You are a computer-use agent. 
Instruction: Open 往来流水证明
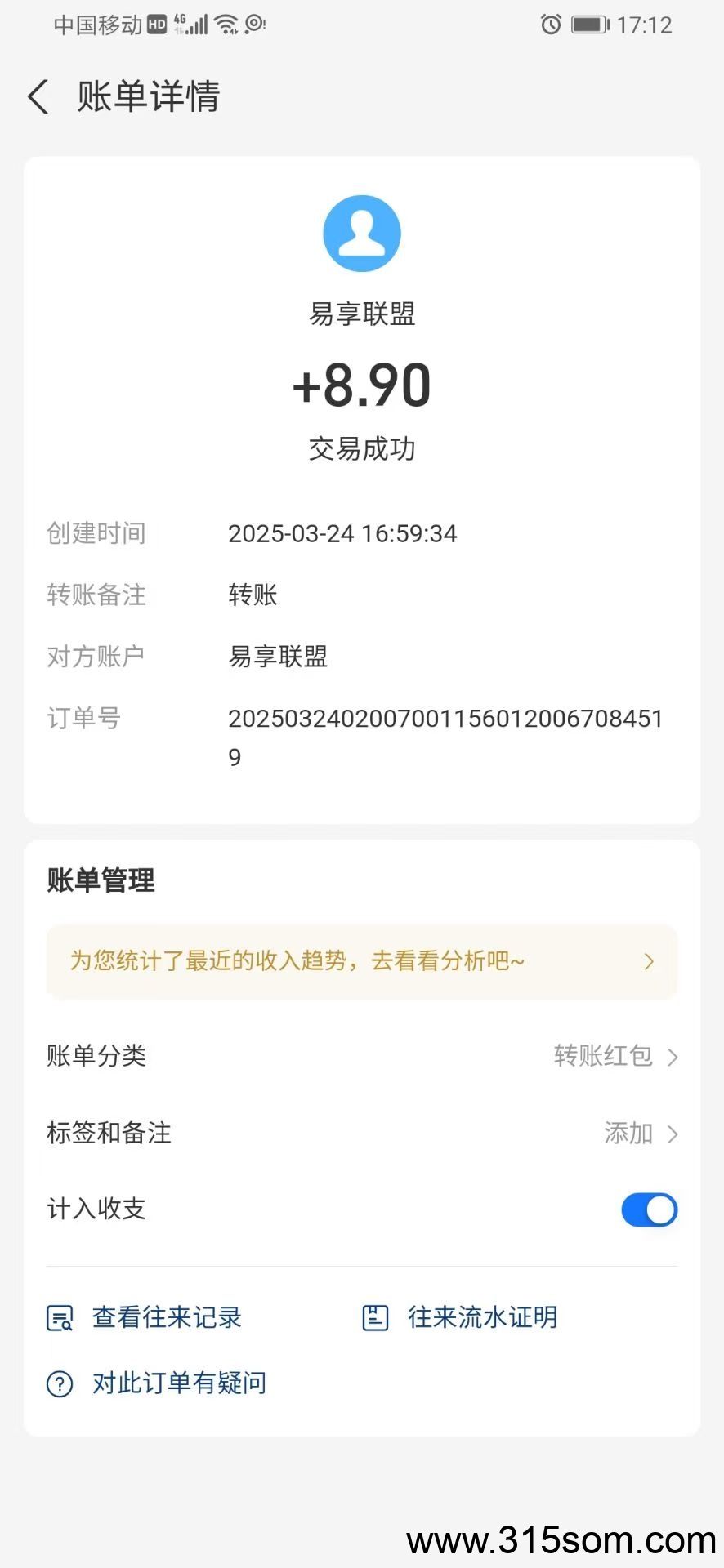tap(460, 1317)
